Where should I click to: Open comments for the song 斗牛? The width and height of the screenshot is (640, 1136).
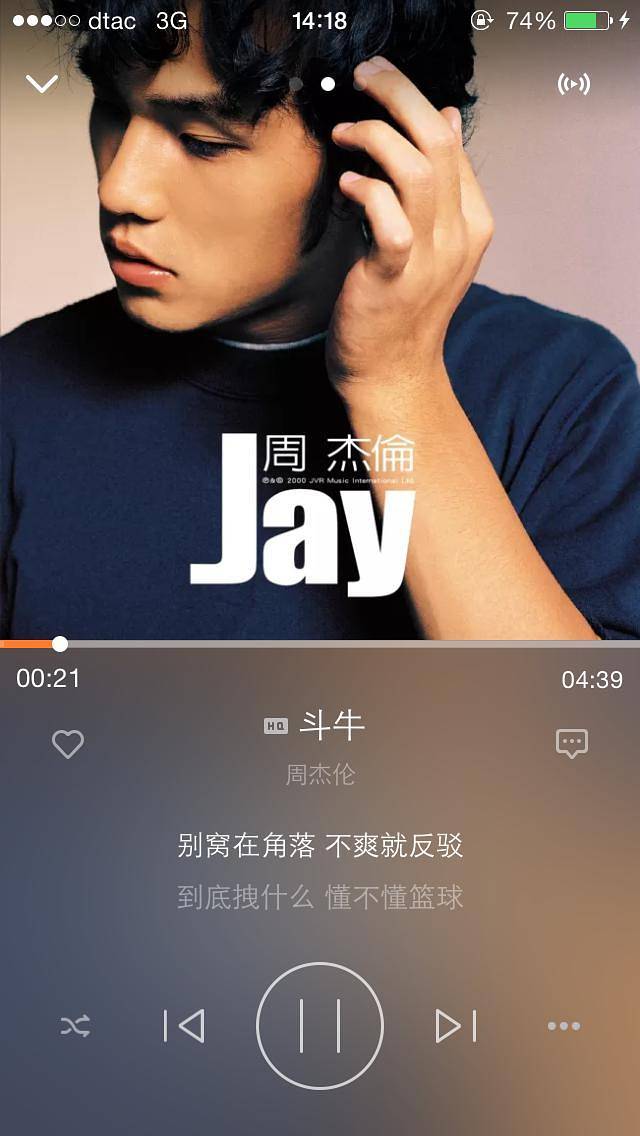pos(572,743)
